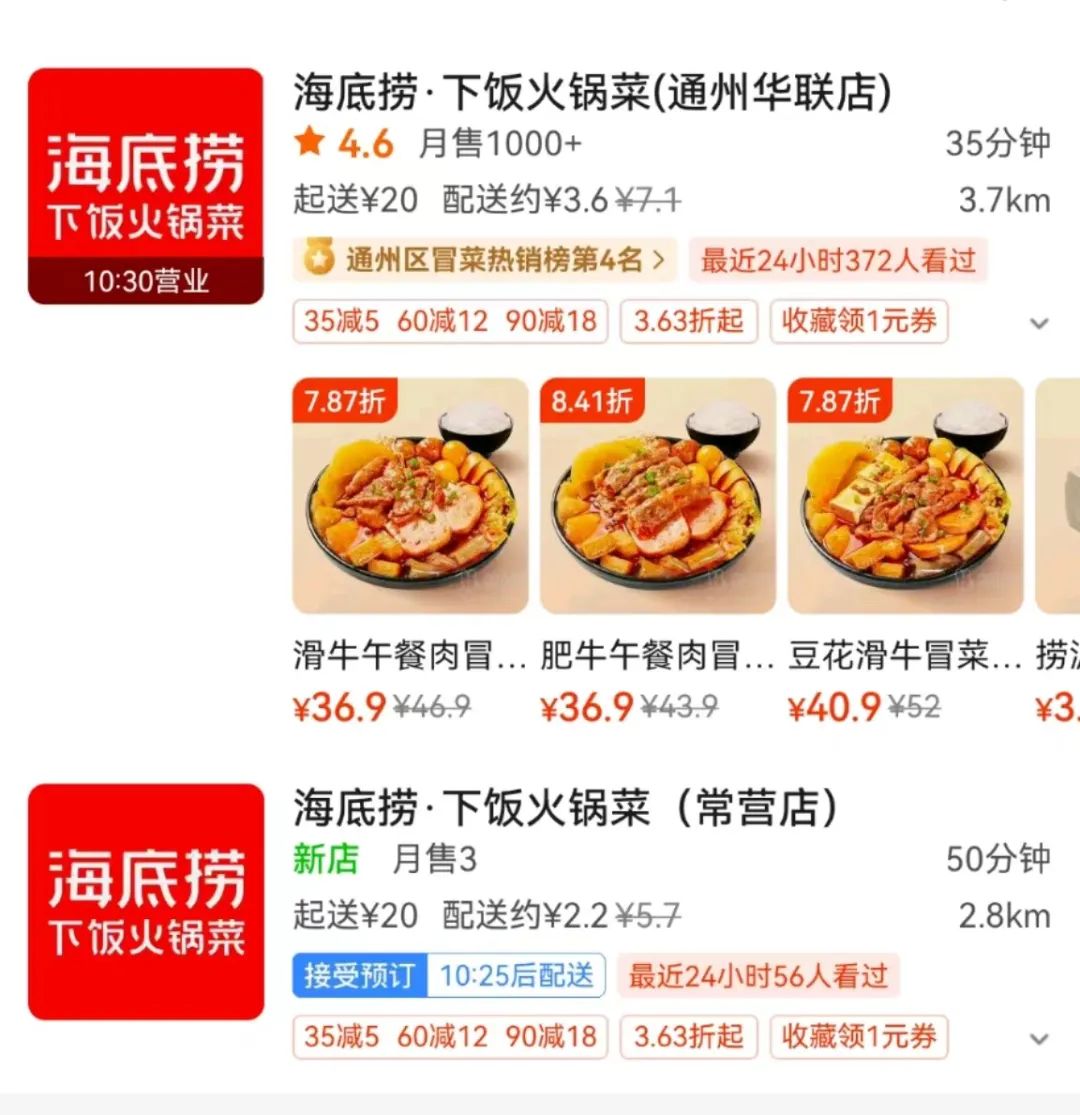The image size is (1080, 1115).
Task: Open 海底捞·下饭火锅菜(通州华联店) restaurant
Action: (591, 94)
